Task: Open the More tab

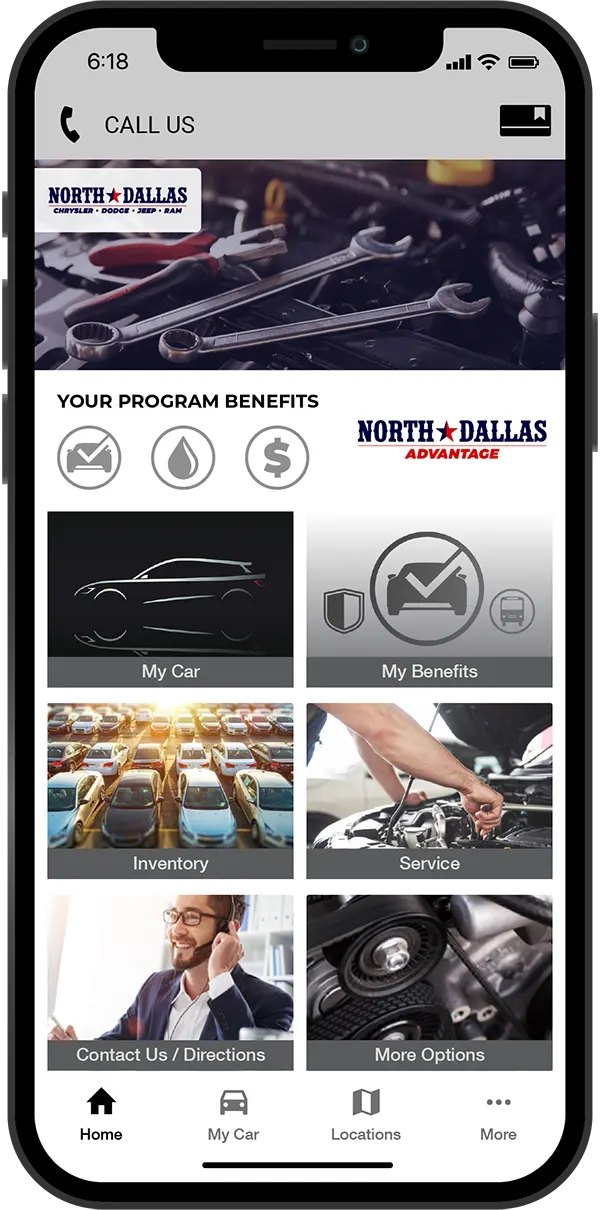Action: pyautogui.click(x=498, y=1115)
